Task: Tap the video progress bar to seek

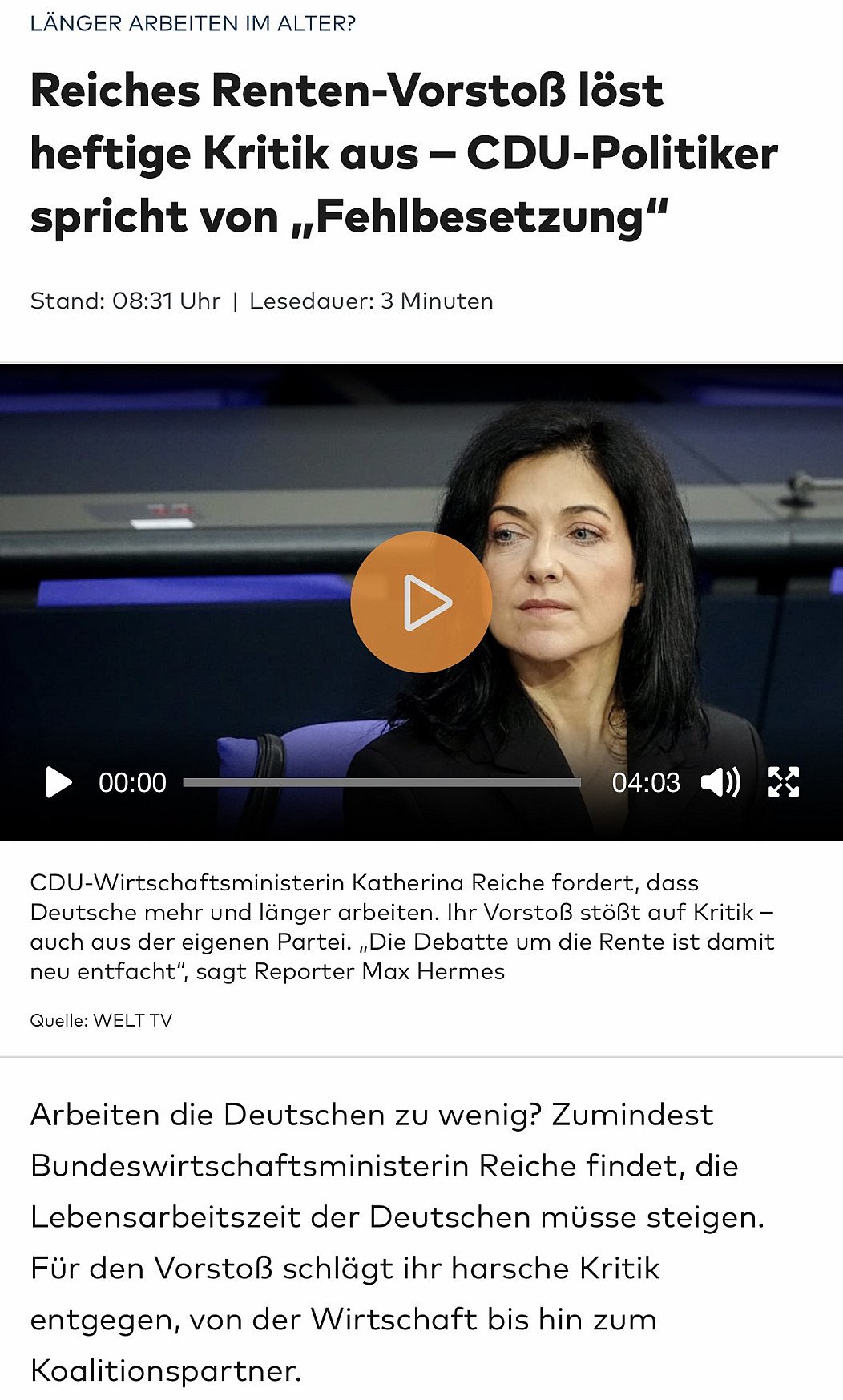Action: 381,782
